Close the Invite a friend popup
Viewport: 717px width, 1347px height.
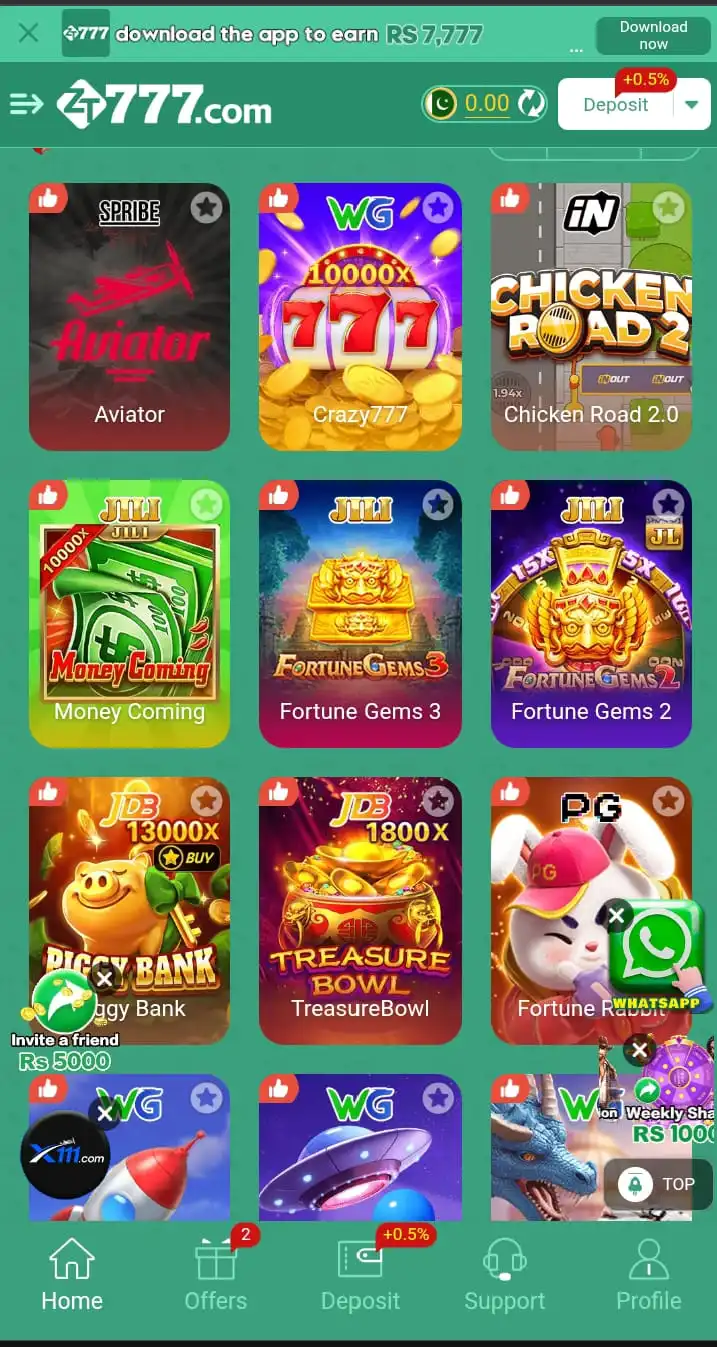104,979
